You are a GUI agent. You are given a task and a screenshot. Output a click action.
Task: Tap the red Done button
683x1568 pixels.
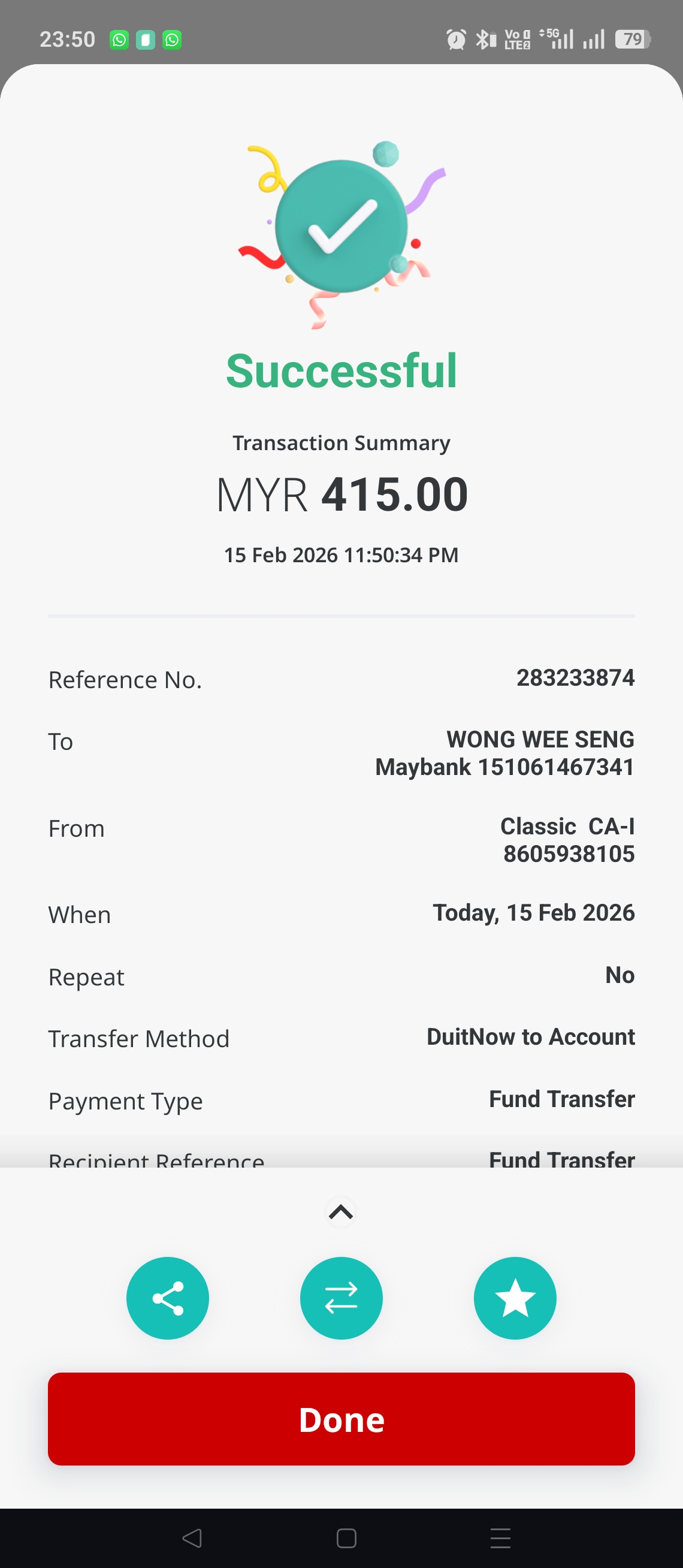(341, 1418)
